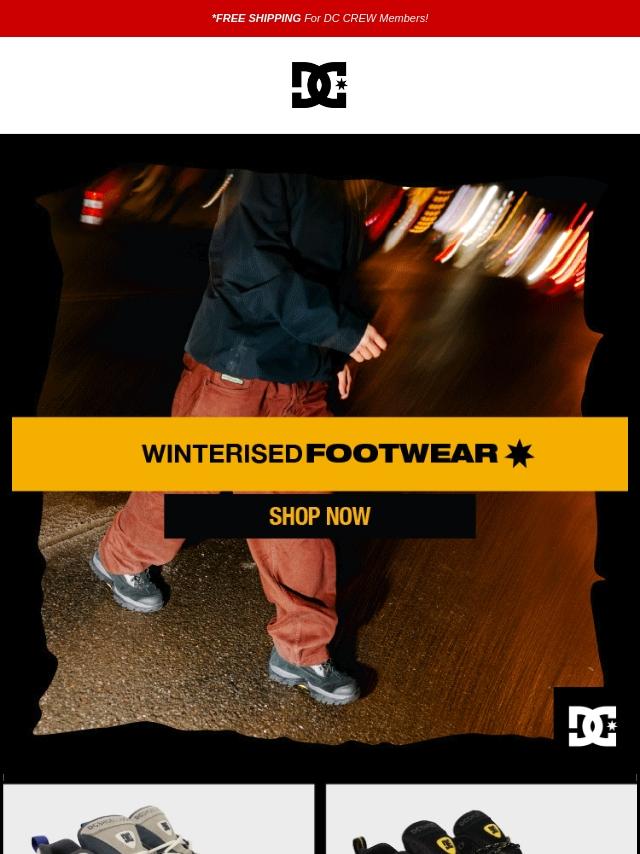This screenshot has width=640, height=854.
Task: Open the black and yellow shoe product card
Action: tap(481, 821)
